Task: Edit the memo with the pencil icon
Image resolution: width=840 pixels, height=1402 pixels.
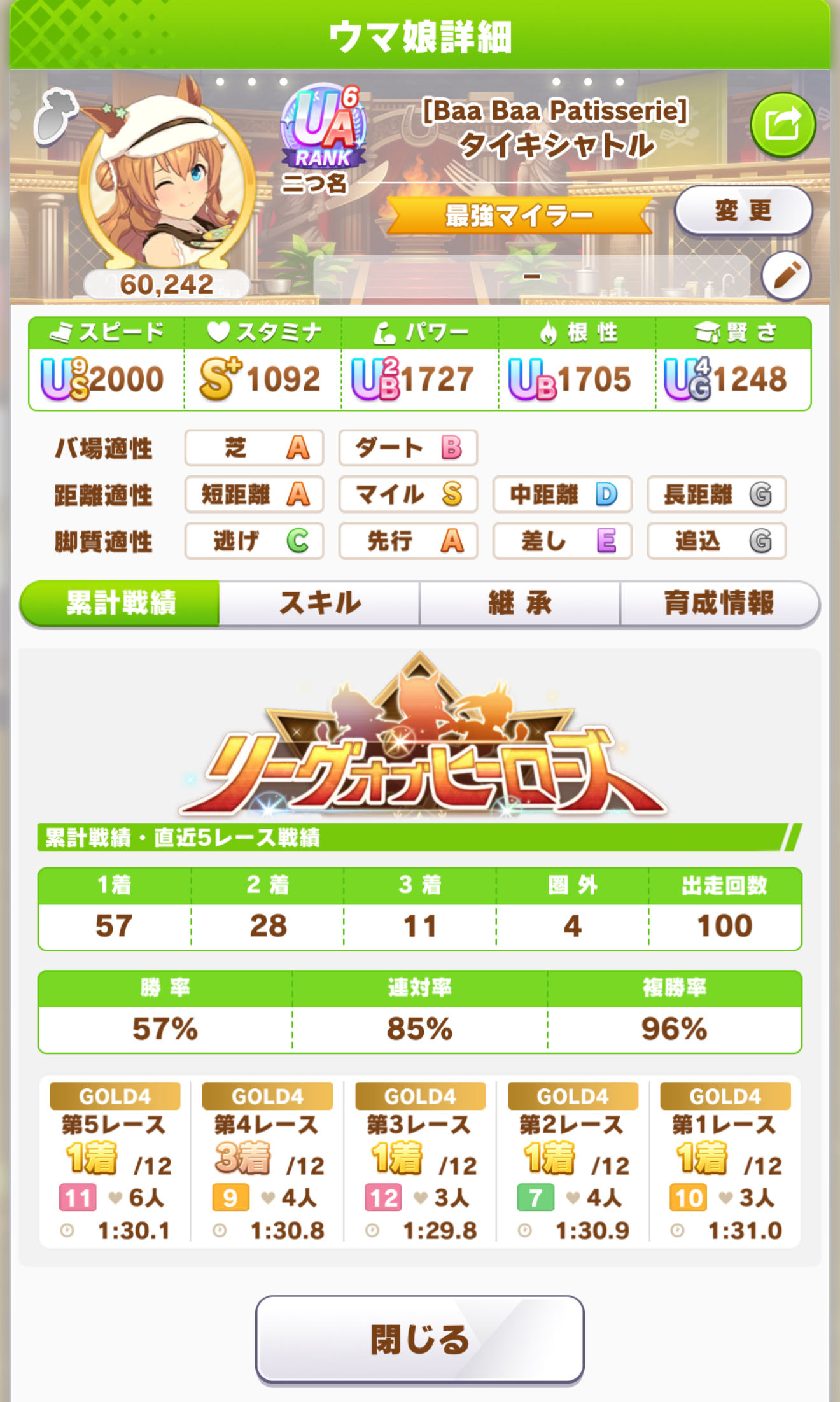Action: pos(786,276)
